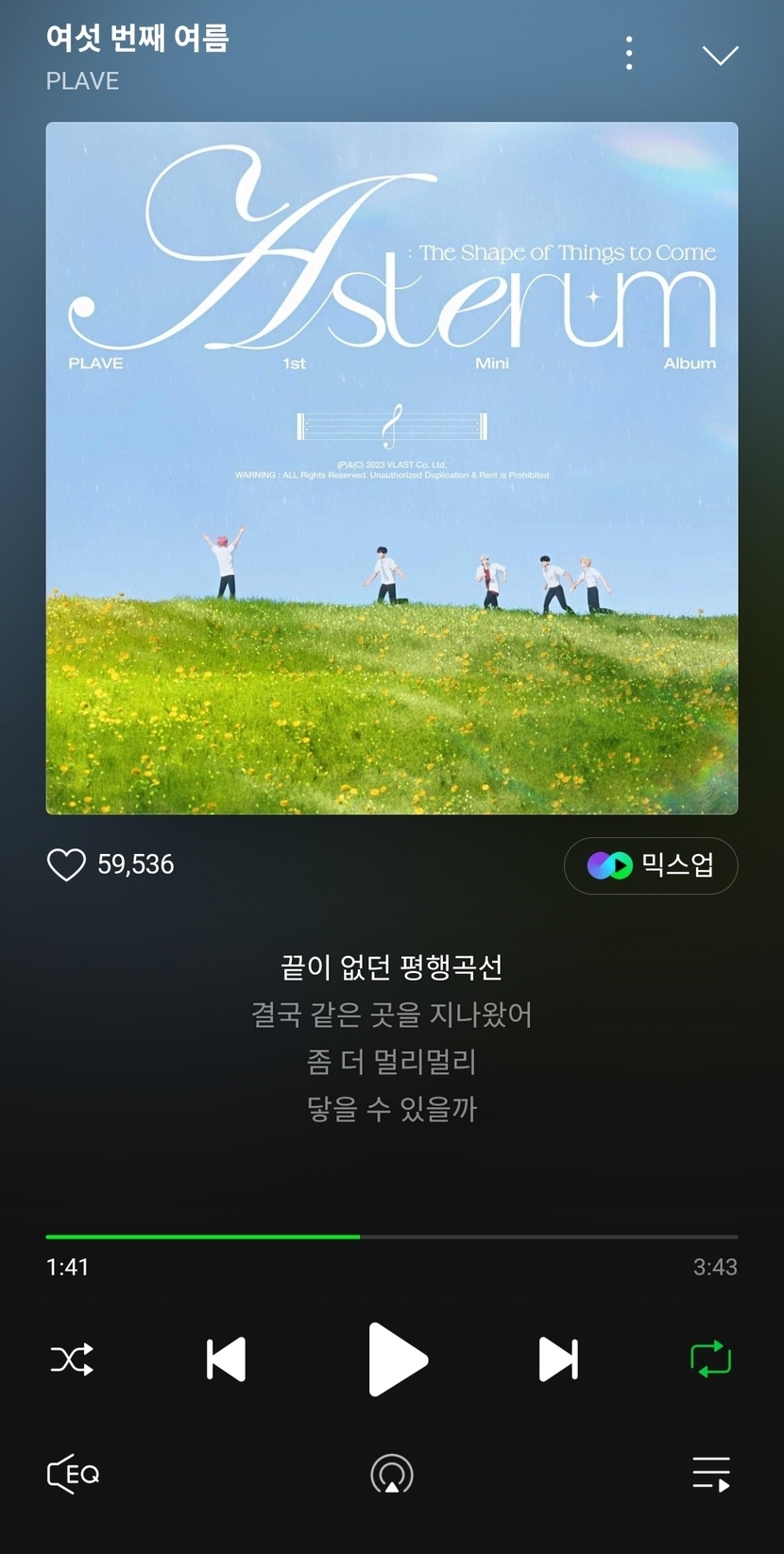Skip to the next track
The image size is (784, 1554).
[x=557, y=1359]
